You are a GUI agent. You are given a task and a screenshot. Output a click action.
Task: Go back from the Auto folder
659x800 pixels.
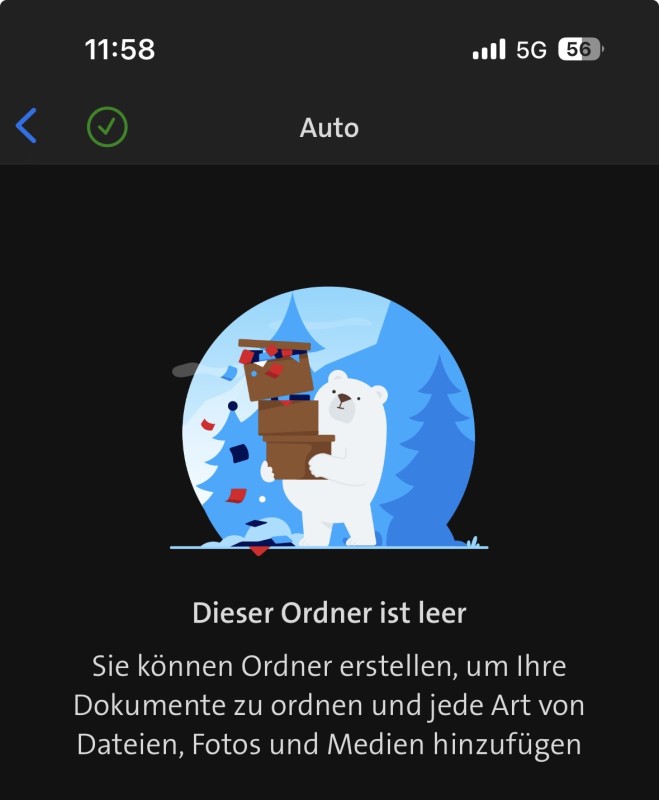pos(27,127)
